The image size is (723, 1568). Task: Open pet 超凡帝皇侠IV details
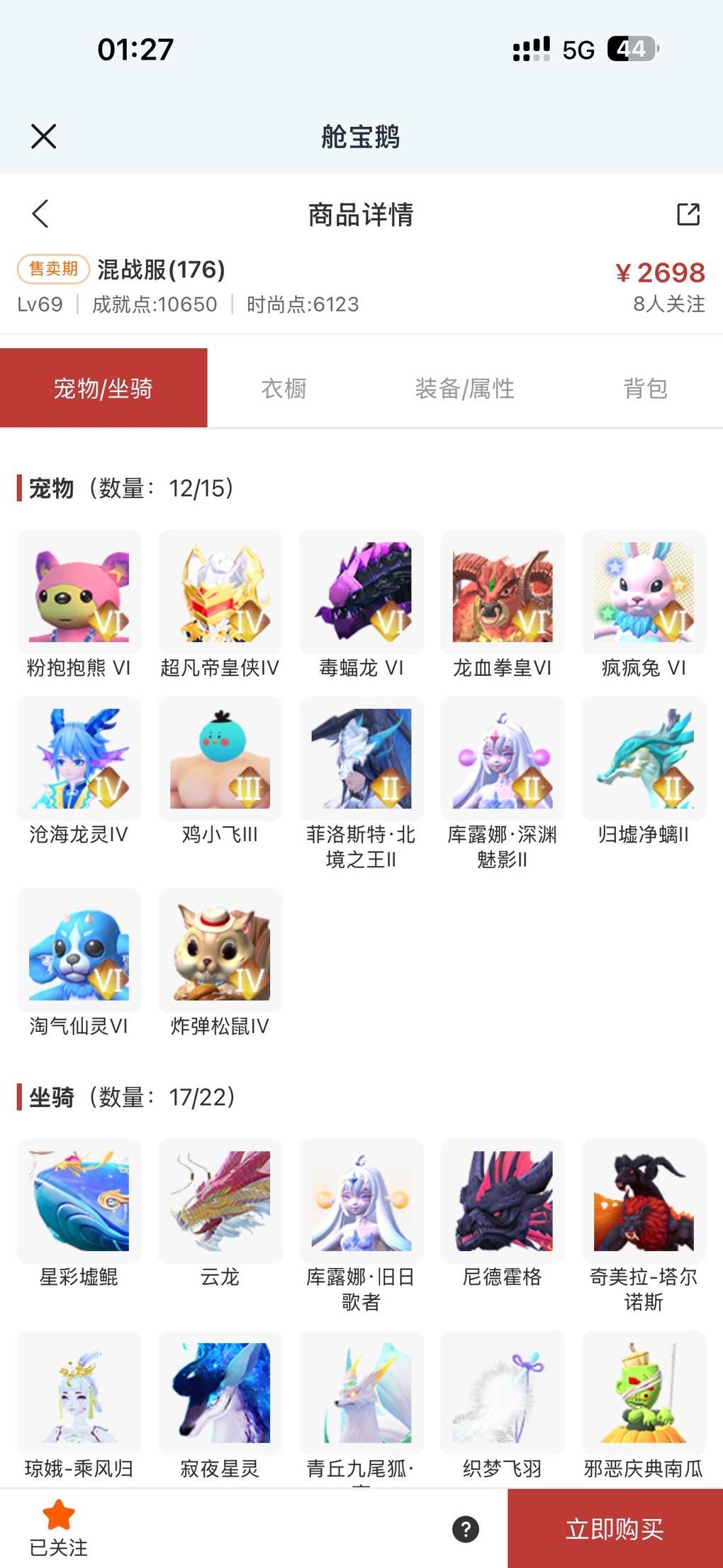pos(220,593)
